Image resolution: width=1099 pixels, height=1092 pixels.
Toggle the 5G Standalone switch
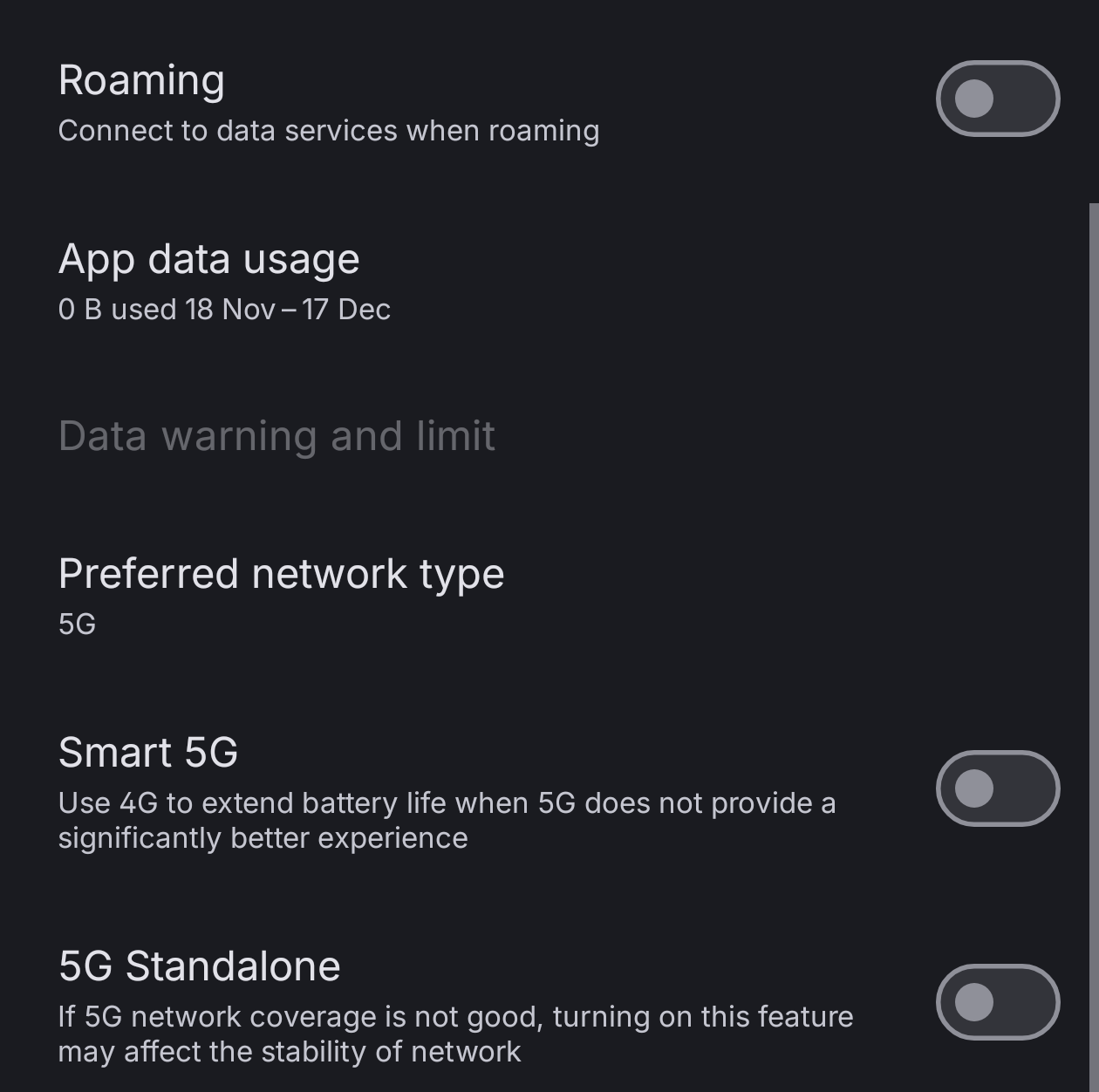(x=997, y=1002)
